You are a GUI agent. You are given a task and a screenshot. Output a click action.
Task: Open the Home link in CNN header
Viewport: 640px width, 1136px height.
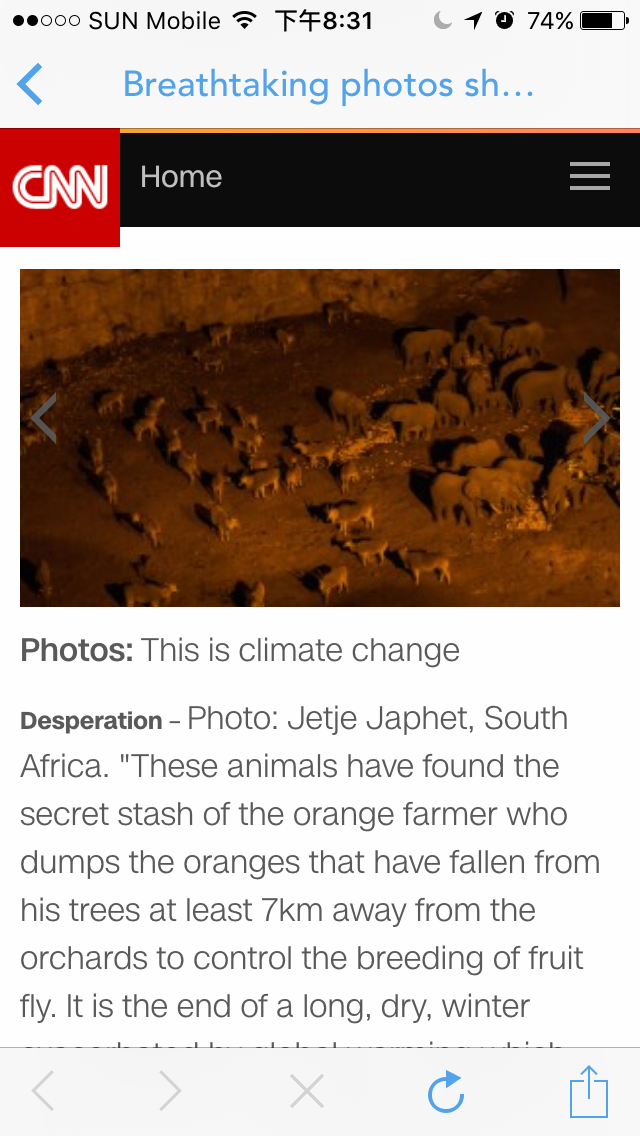tap(181, 177)
